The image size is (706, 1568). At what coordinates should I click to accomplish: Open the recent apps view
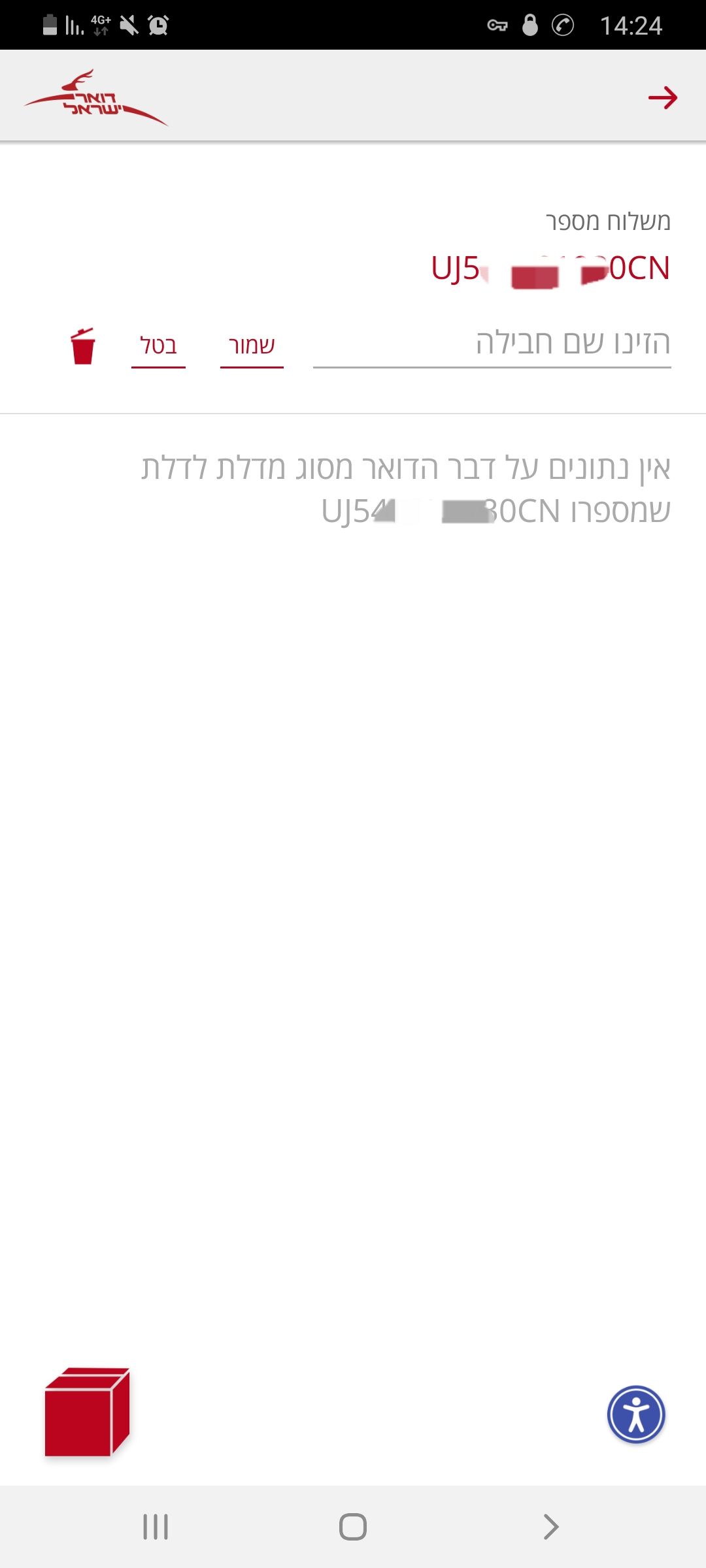tap(156, 1527)
